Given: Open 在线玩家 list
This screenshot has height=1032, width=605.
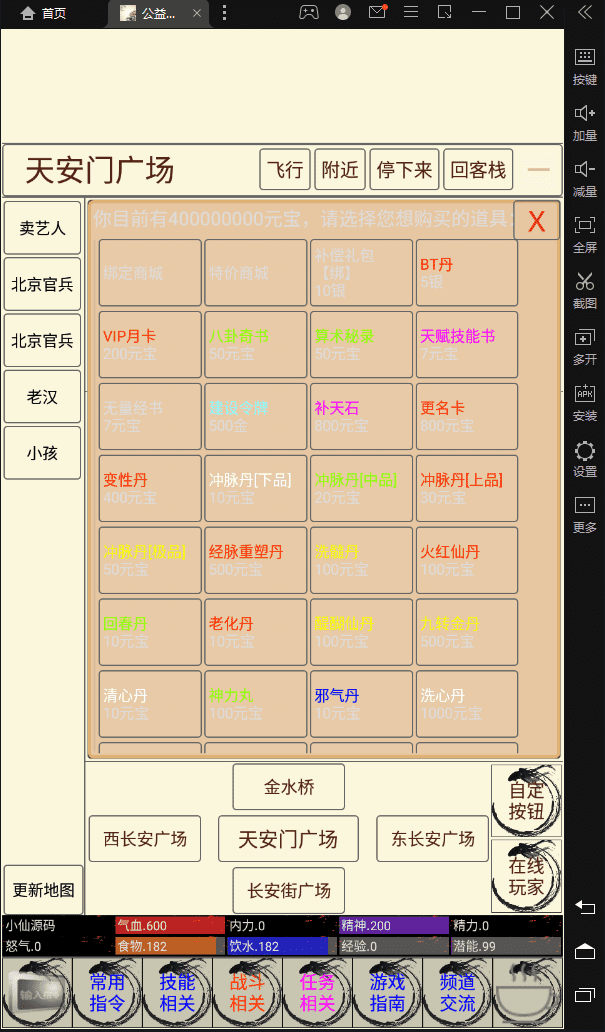Looking at the screenshot, I should (x=526, y=877).
